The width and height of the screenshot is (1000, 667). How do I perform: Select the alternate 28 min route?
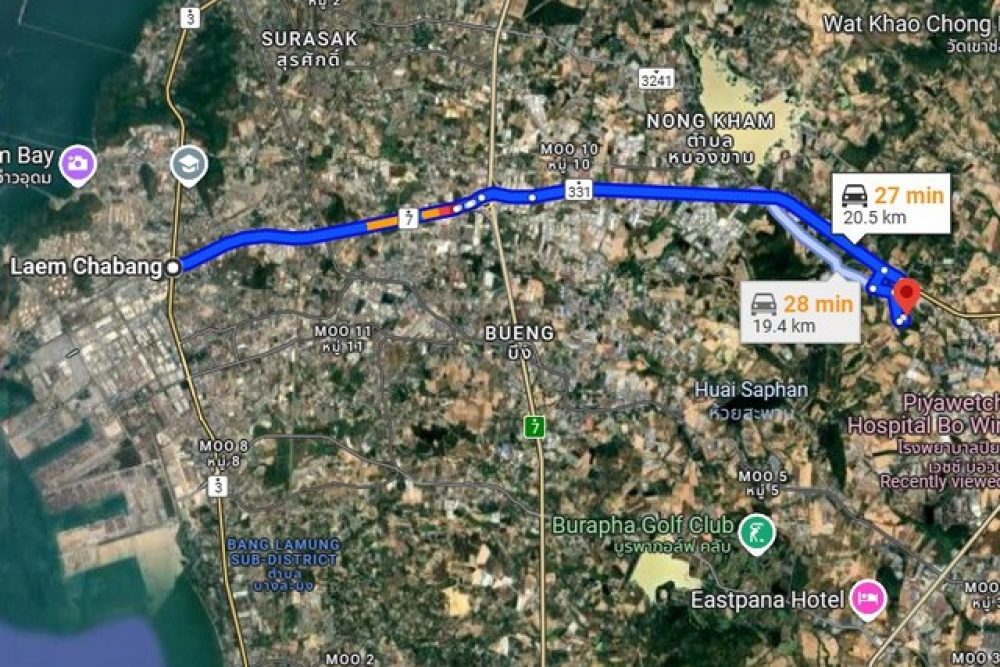tap(800, 312)
